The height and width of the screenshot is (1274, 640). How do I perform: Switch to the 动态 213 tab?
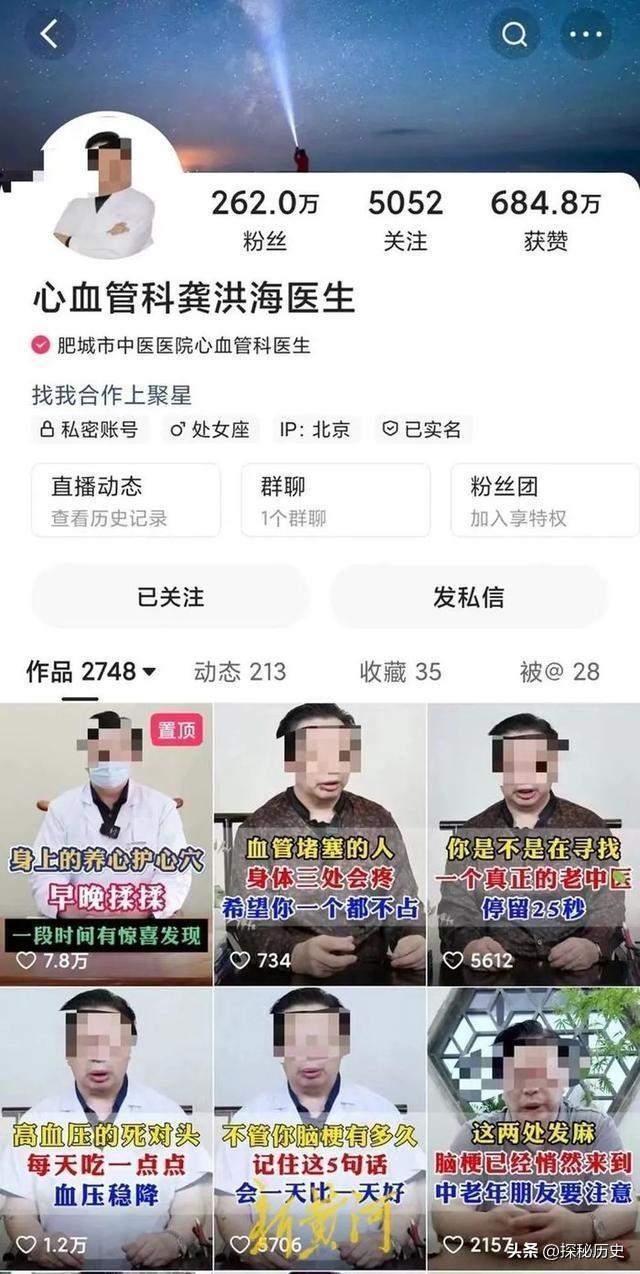click(x=240, y=672)
